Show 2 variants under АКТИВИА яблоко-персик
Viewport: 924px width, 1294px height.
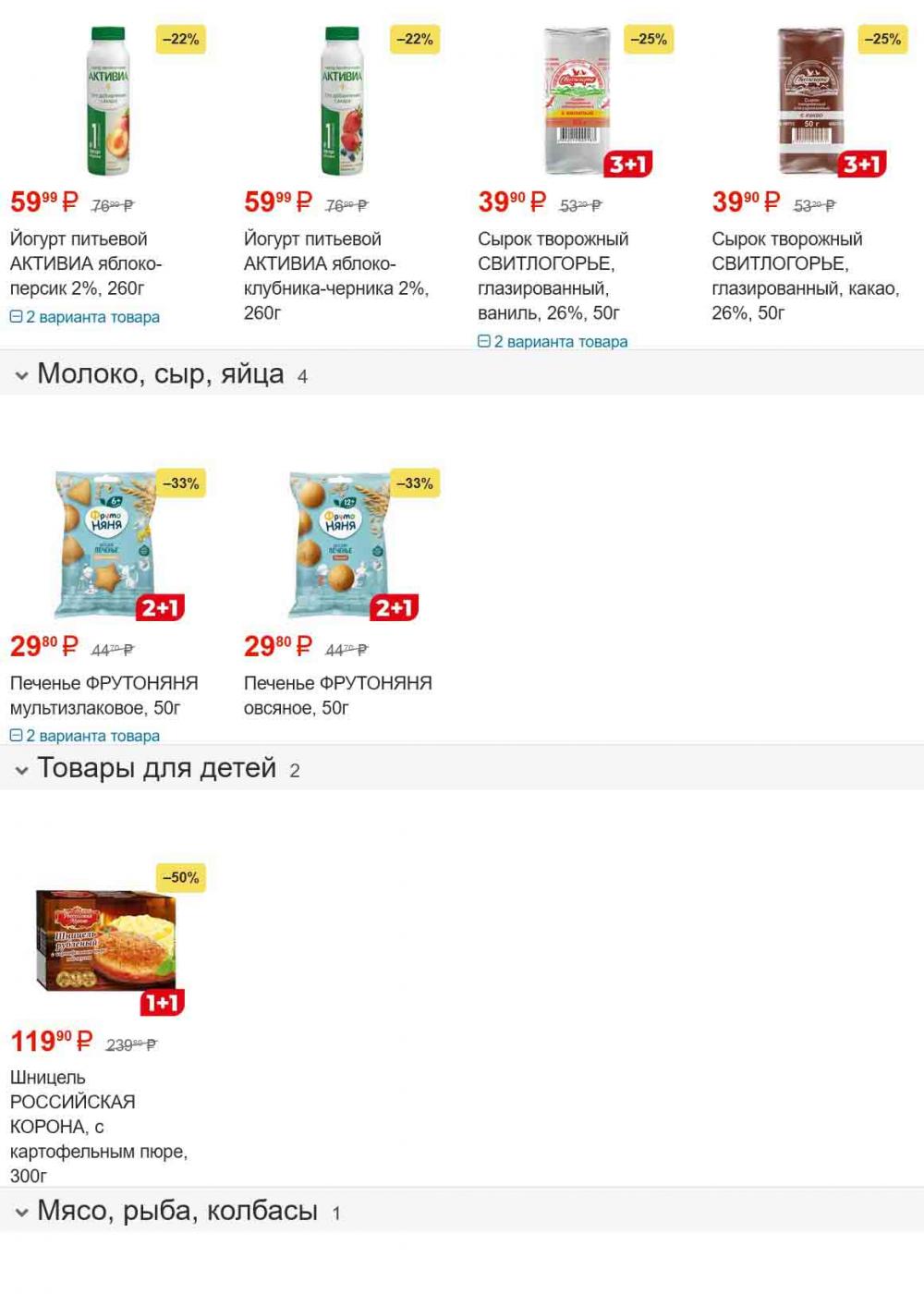(85, 317)
